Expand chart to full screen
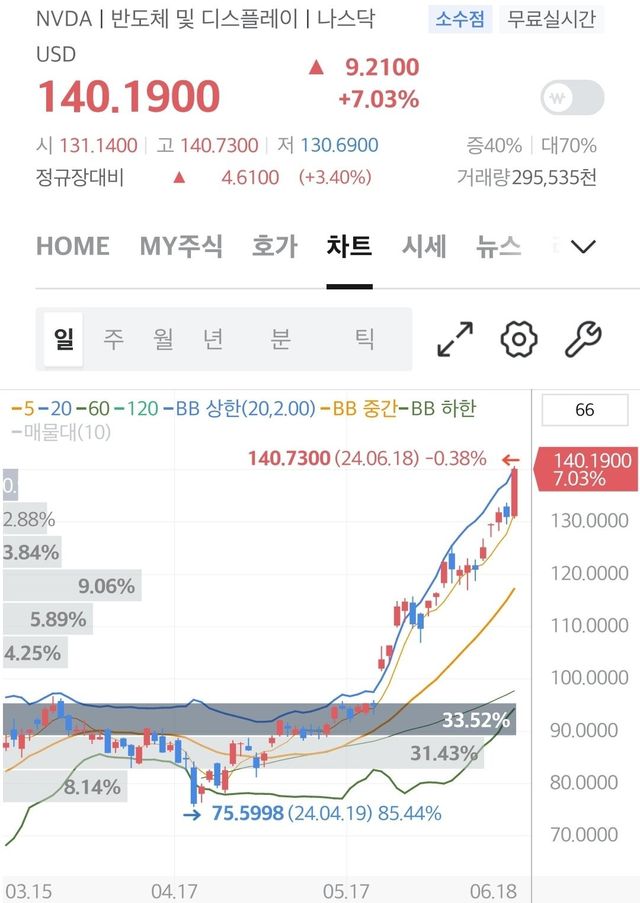This screenshot has height=903, width=640. [456, 340]
